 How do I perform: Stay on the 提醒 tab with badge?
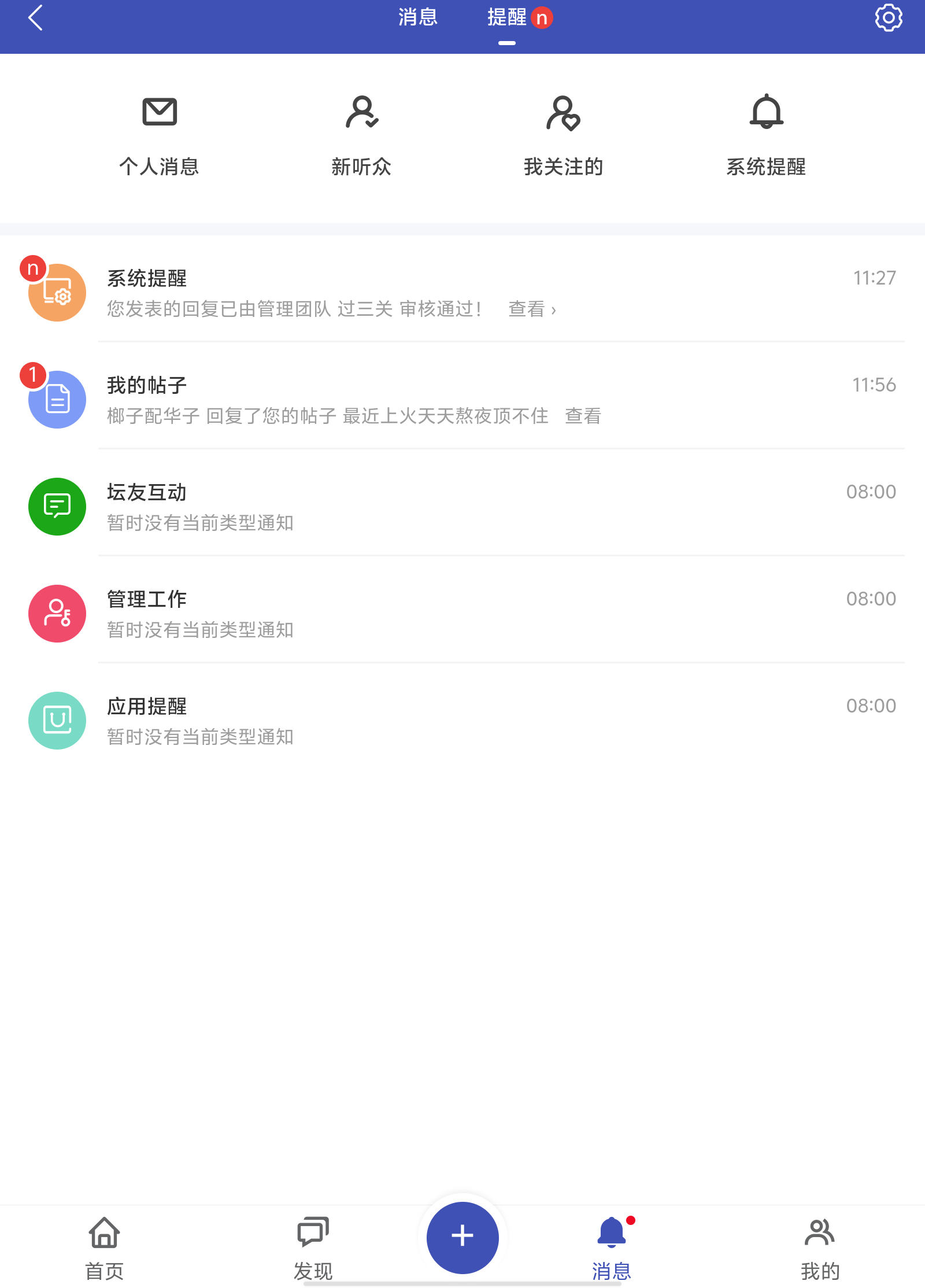tap(508, 18)
